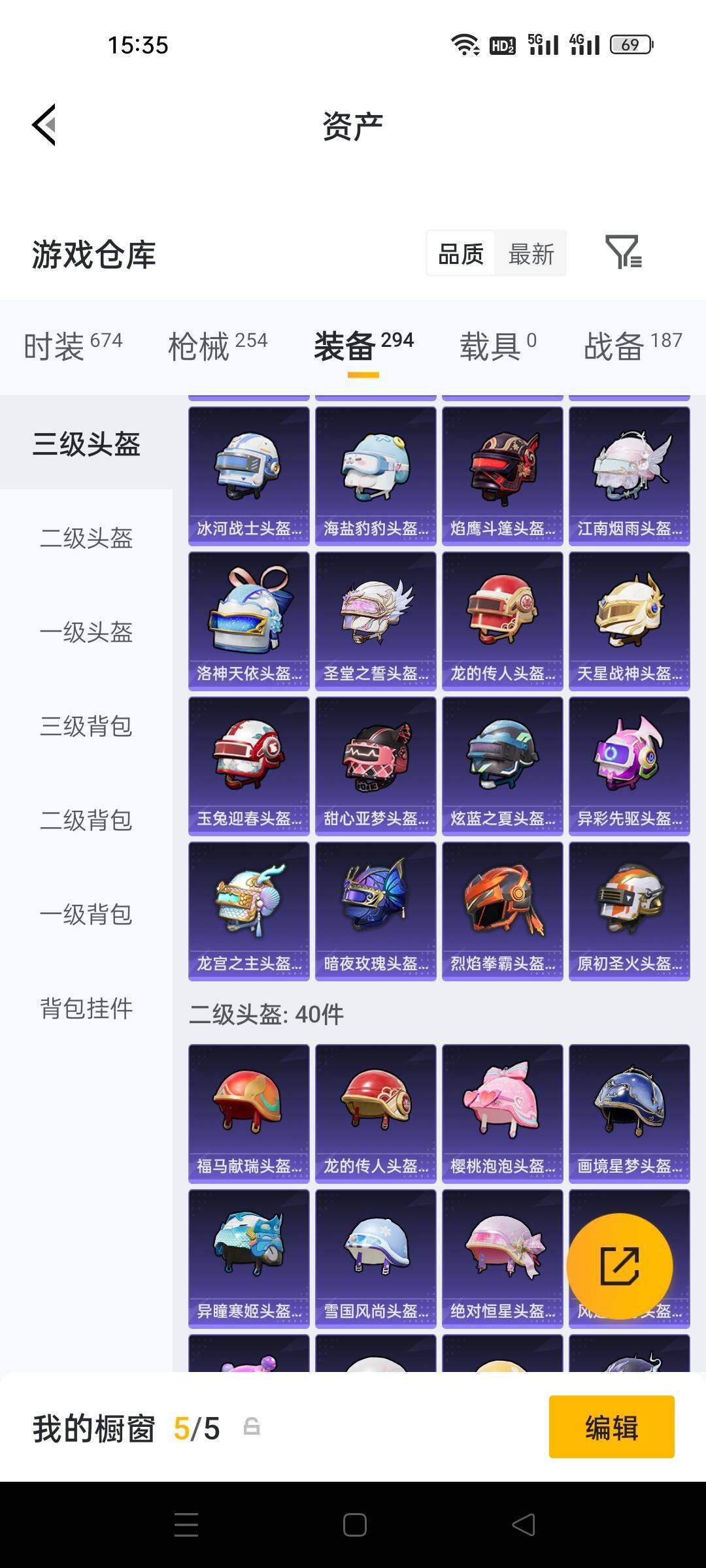Switch selection to 背包挂件 category
Image resolution: width=706 pixels, height=1568 pixels.
click(87, 1009)
